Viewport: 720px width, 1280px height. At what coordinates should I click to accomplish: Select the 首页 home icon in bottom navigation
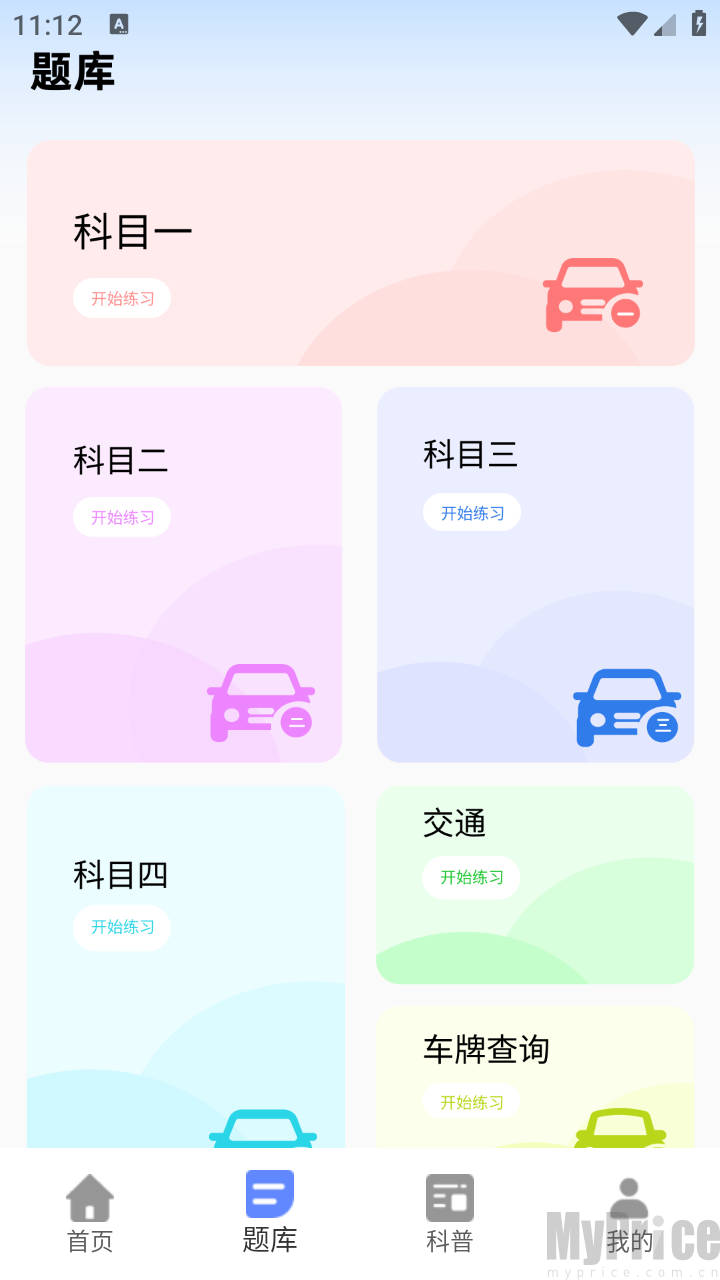(89, 1195)
